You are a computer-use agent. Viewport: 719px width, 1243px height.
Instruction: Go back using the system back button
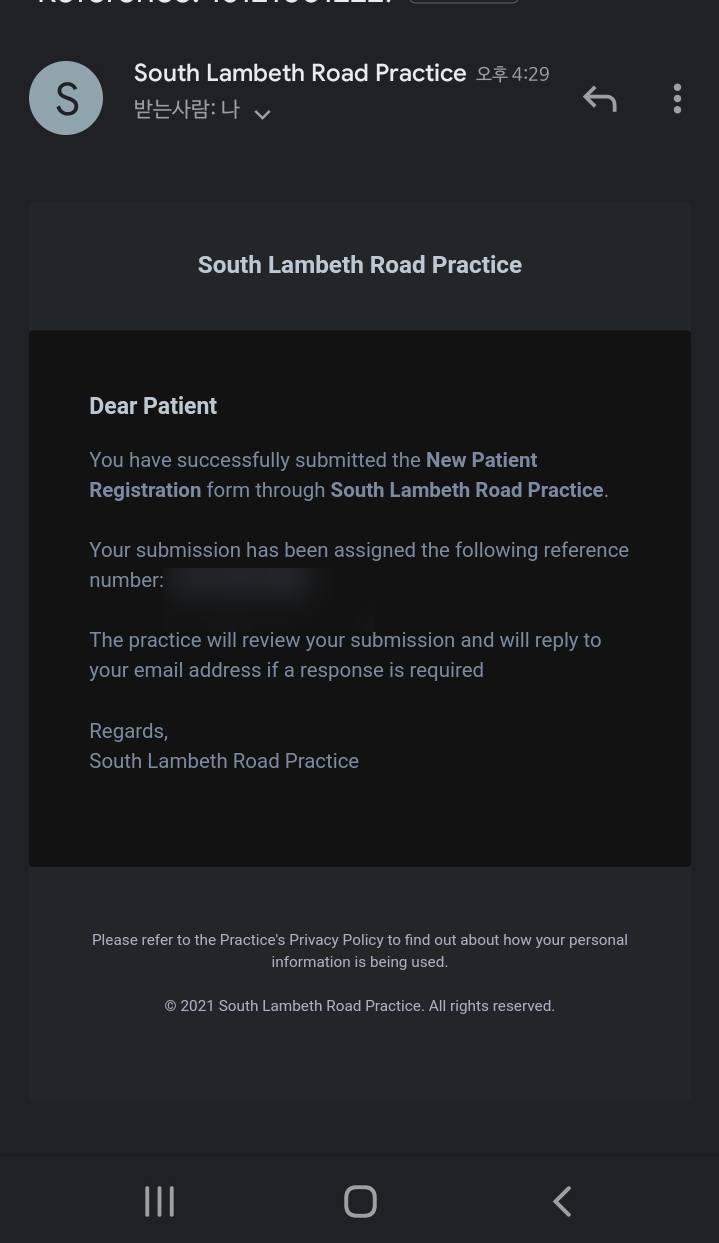point(562,1201)
